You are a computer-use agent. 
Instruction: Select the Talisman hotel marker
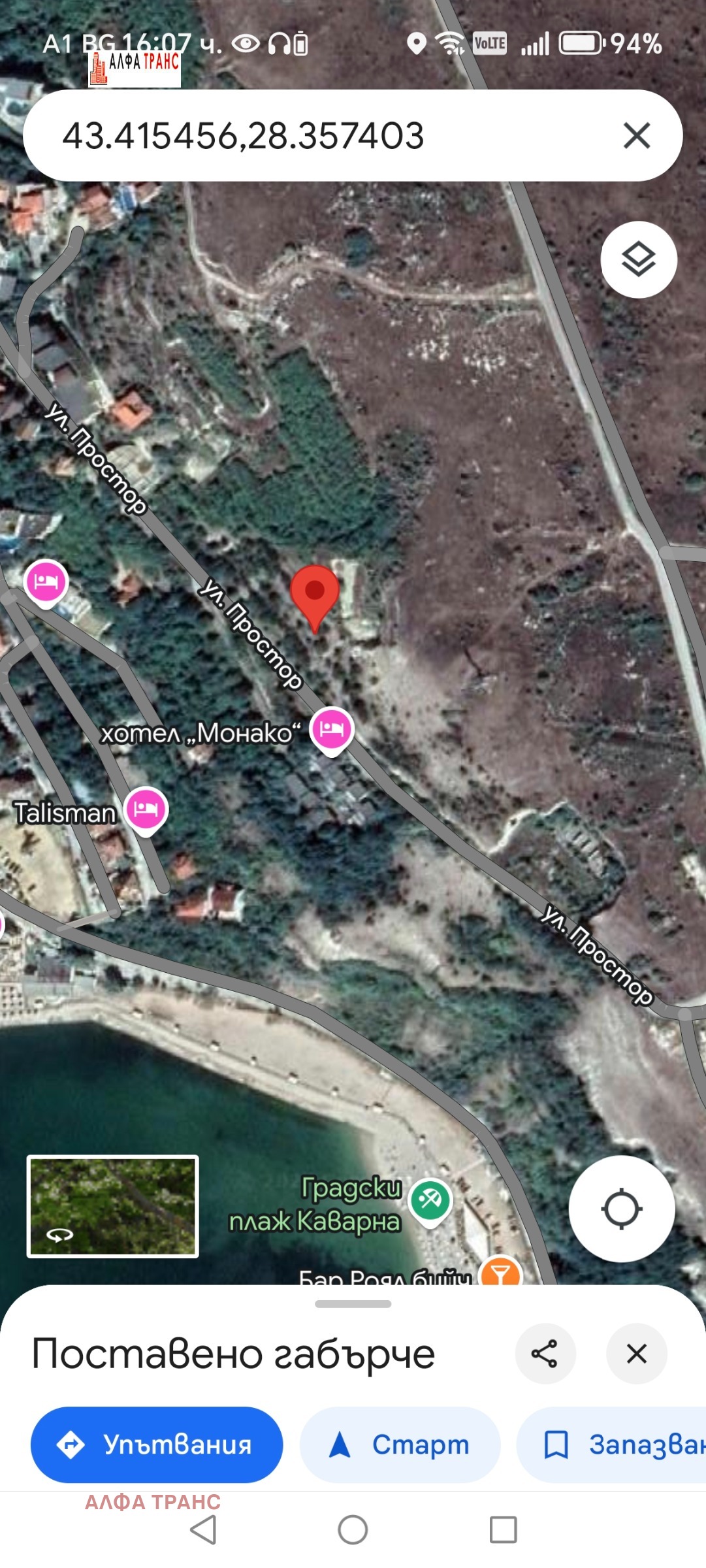[x=146, y=809]
